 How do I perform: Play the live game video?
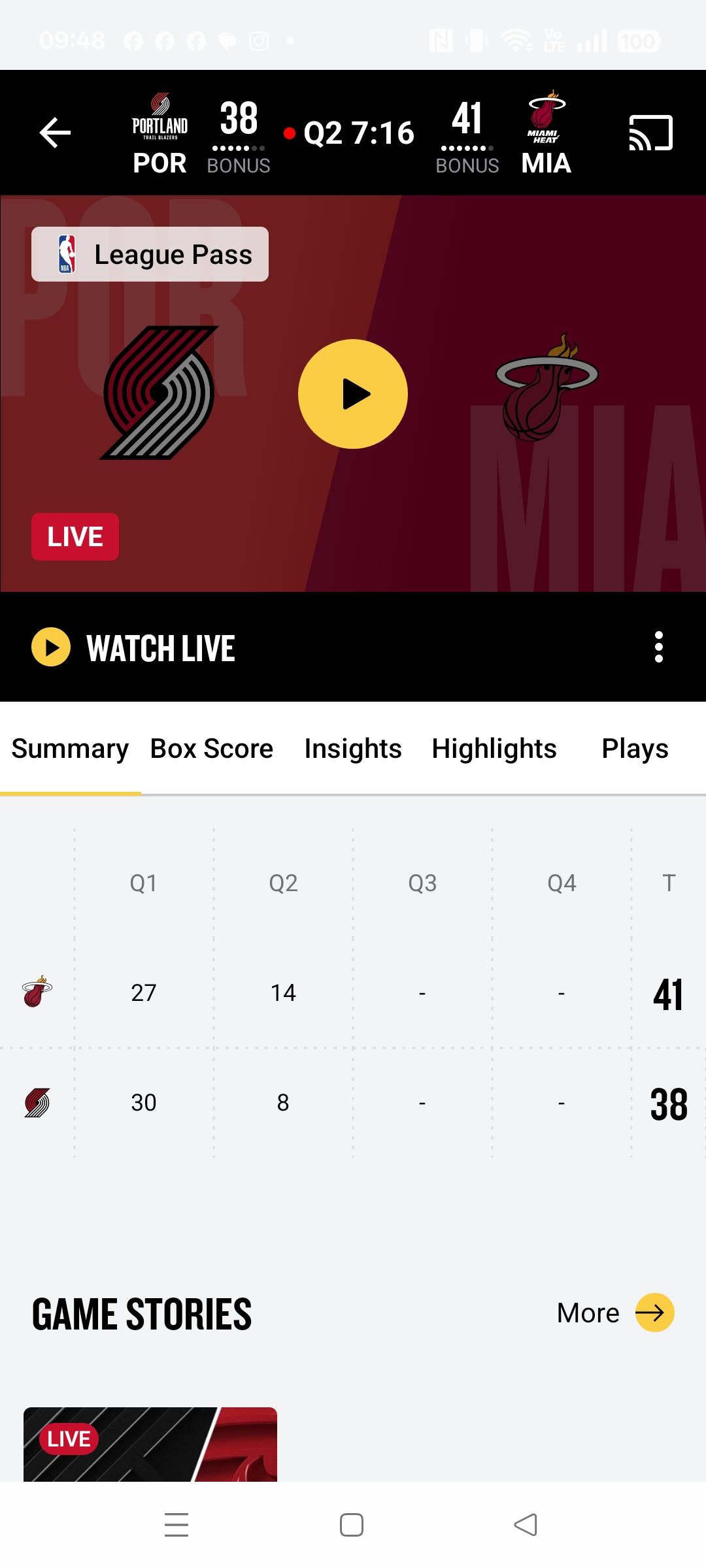(353, 394)
